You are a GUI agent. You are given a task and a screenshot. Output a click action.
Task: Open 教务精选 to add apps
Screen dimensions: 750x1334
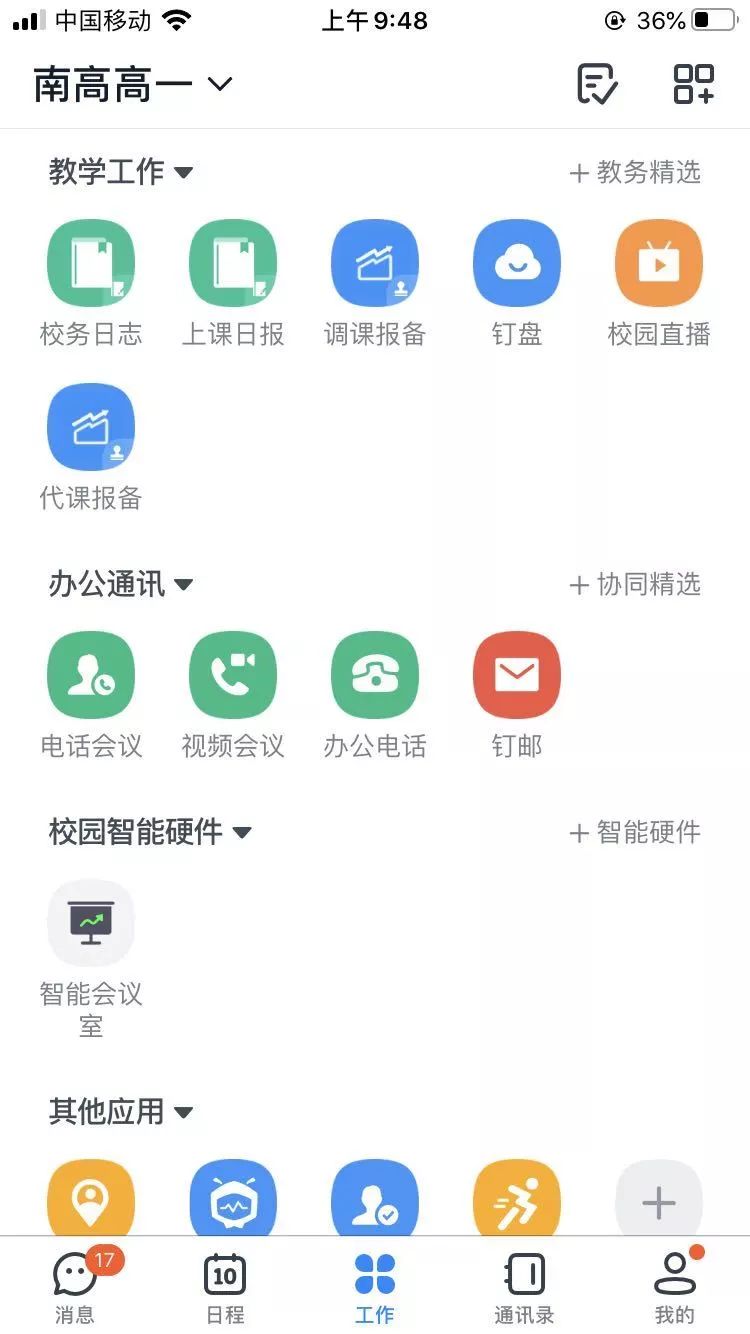click(635, 173)
